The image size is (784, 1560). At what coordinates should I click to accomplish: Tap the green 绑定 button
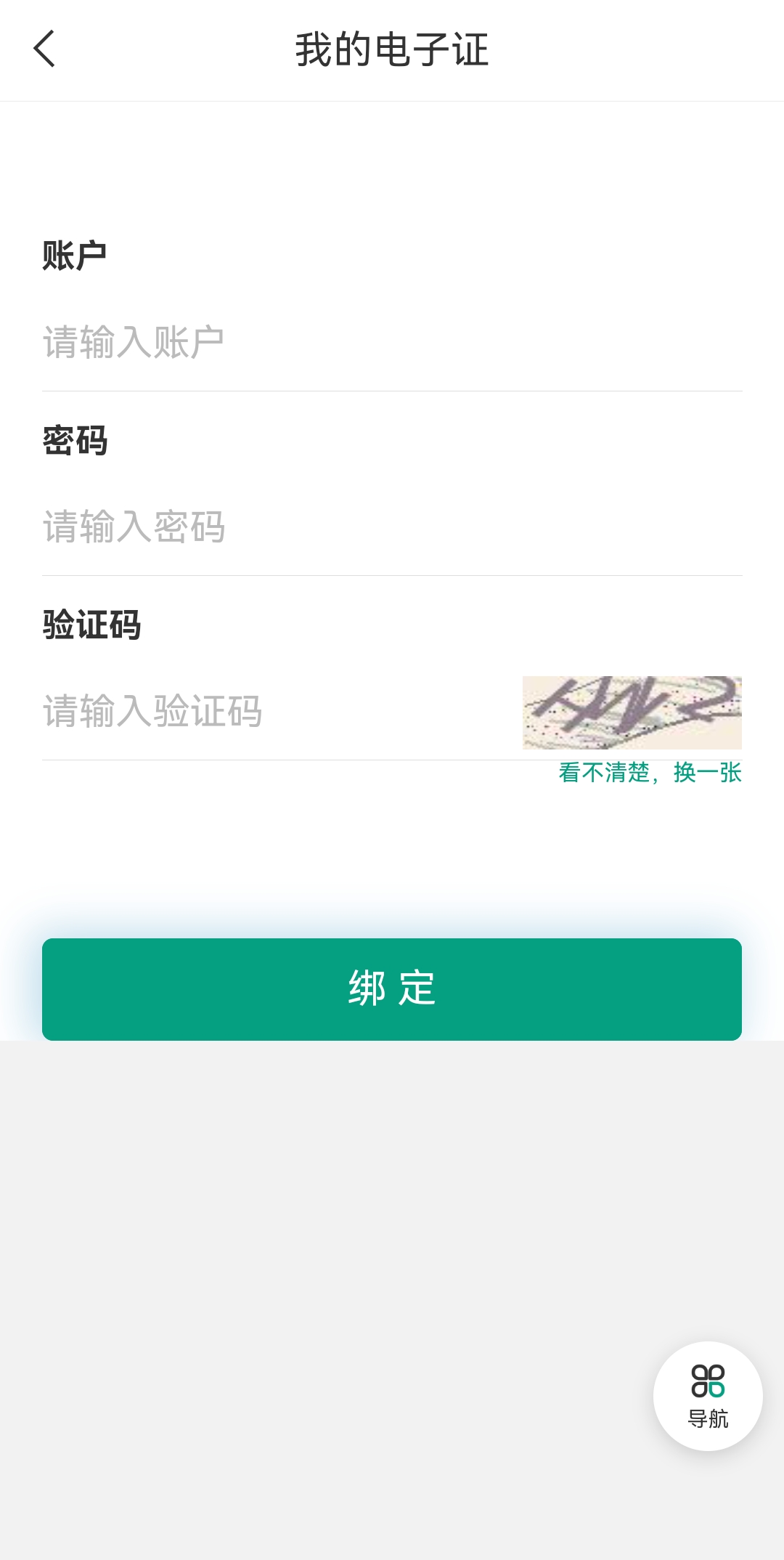tap(392, 989)
